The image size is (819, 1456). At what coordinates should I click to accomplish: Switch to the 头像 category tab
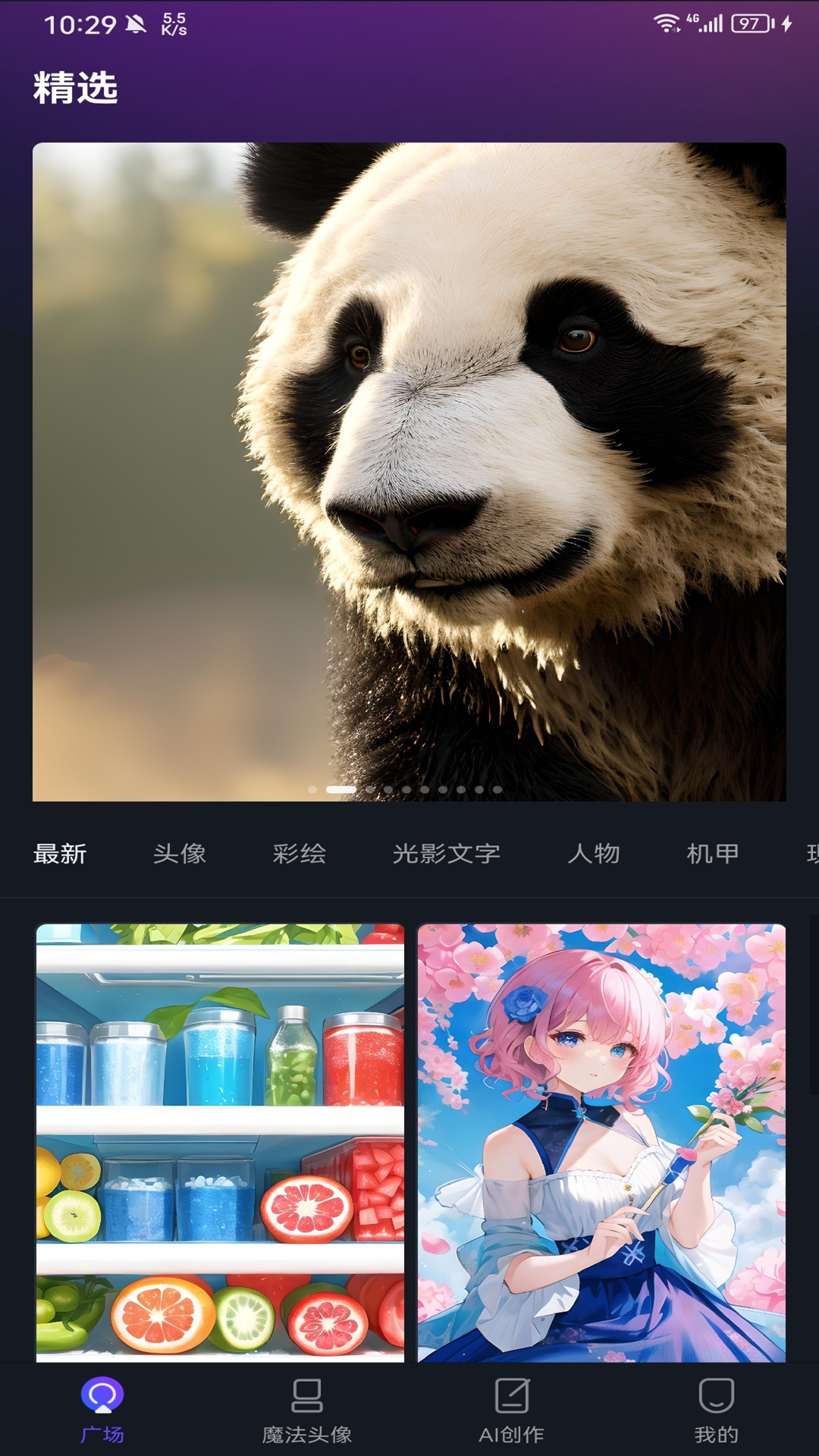click(x=180, y=854)
